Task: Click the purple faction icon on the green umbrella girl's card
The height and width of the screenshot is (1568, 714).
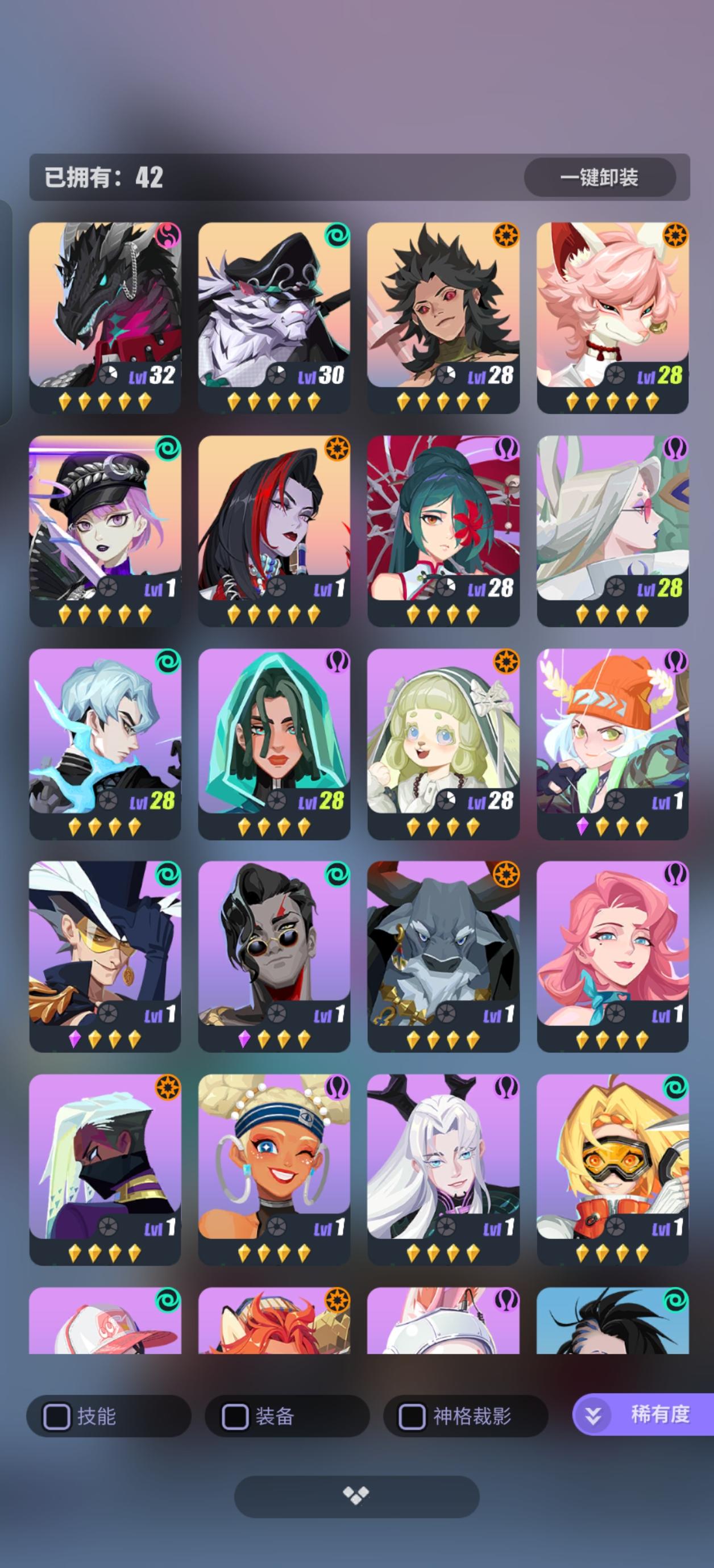Action: coord(508,449)
